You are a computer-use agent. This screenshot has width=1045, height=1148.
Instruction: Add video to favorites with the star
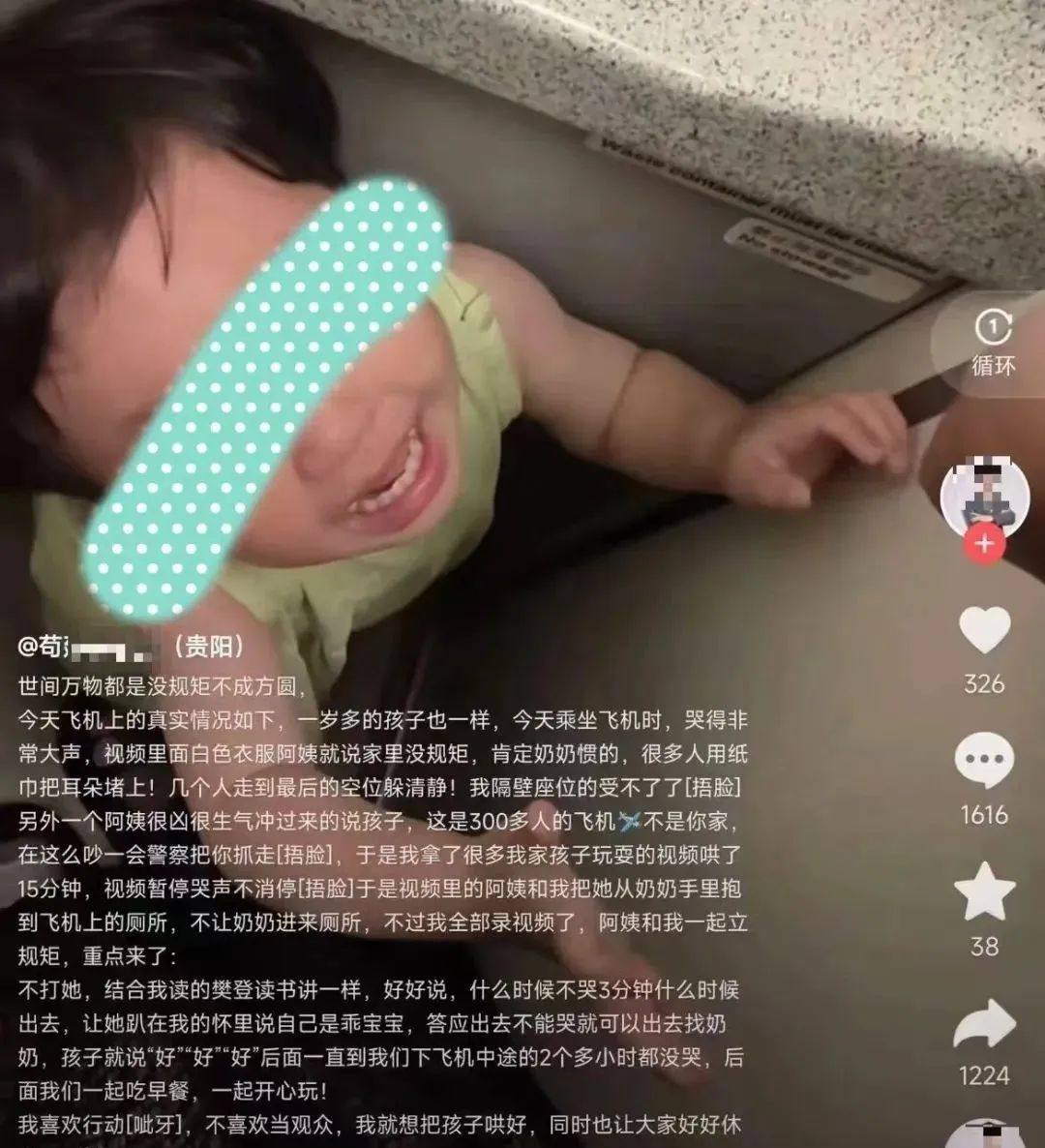tap(984, 891)
